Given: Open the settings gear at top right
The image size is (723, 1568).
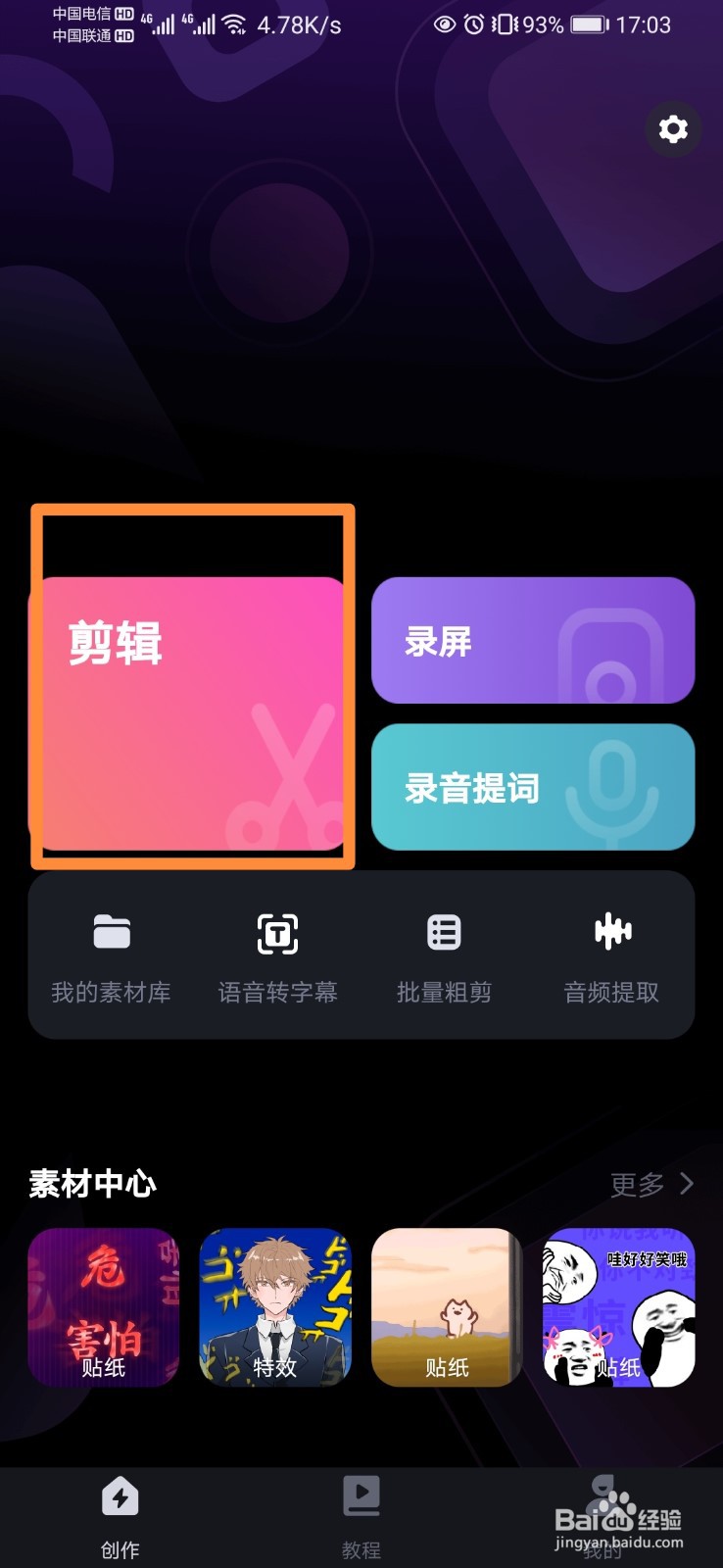Looking at the screenshot, I should click(x=673, y=128).
